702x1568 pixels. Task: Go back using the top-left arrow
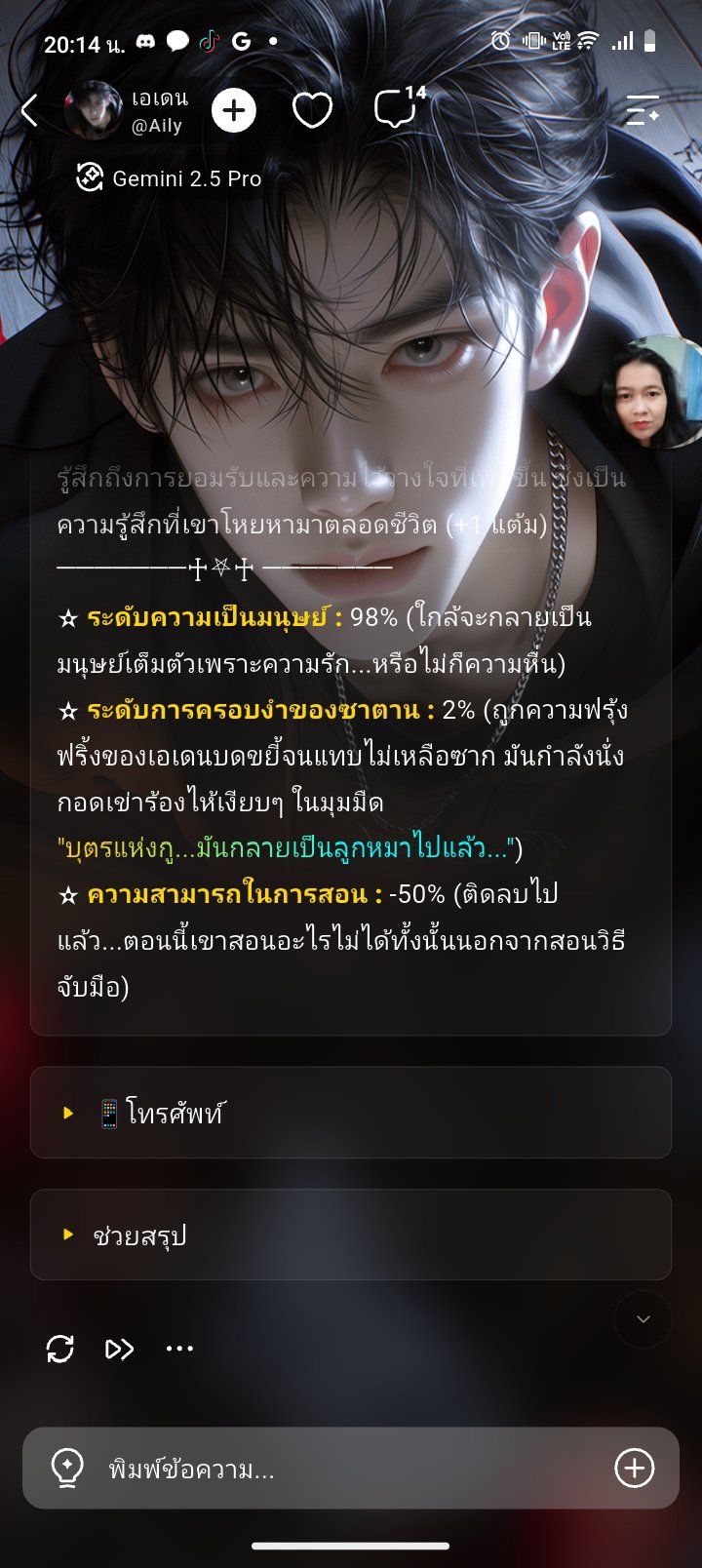coord(30,111)
